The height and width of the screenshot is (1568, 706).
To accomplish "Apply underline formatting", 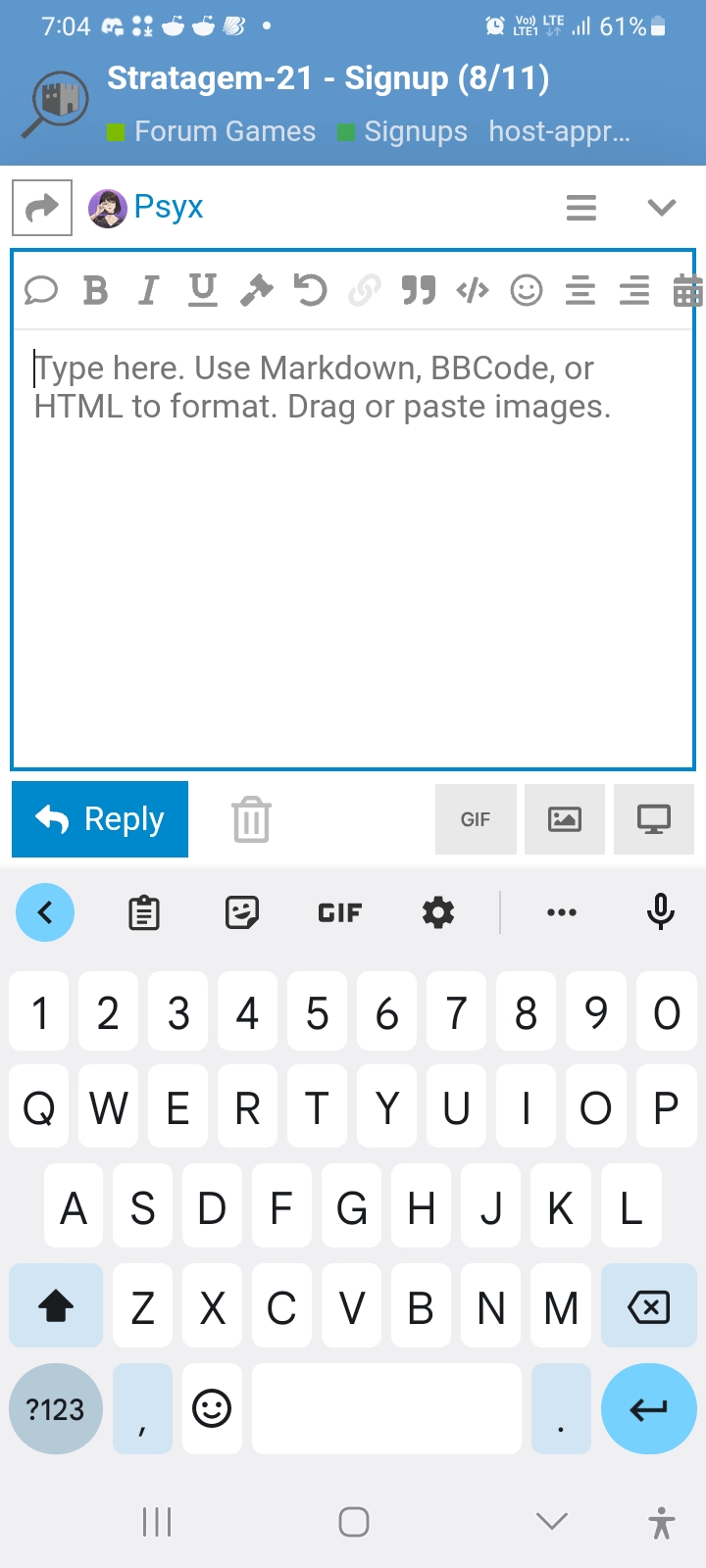I will [203, 290].
